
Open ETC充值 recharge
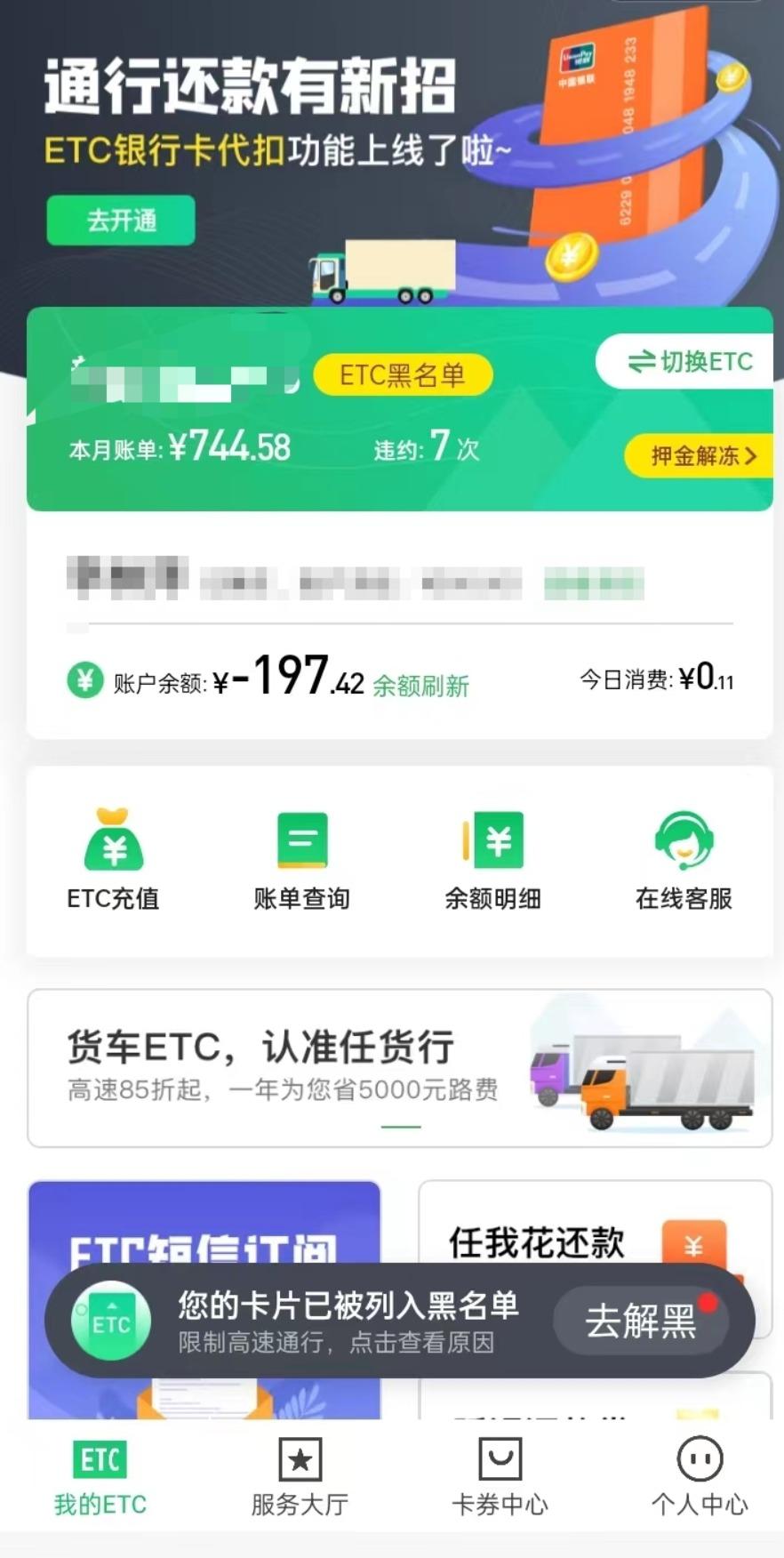click(113, 860)
